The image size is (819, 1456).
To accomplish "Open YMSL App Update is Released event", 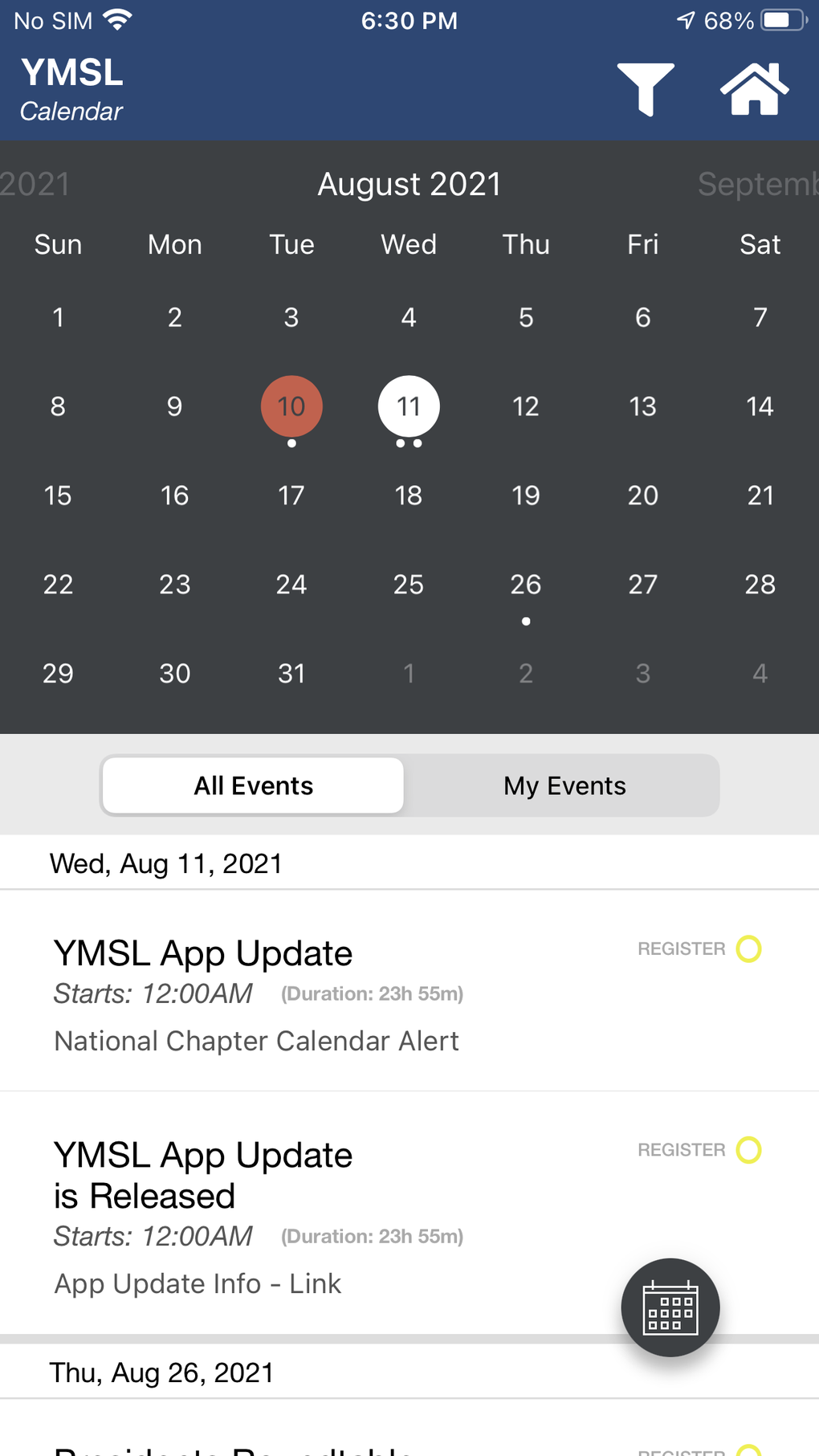I will point(203,1175).
